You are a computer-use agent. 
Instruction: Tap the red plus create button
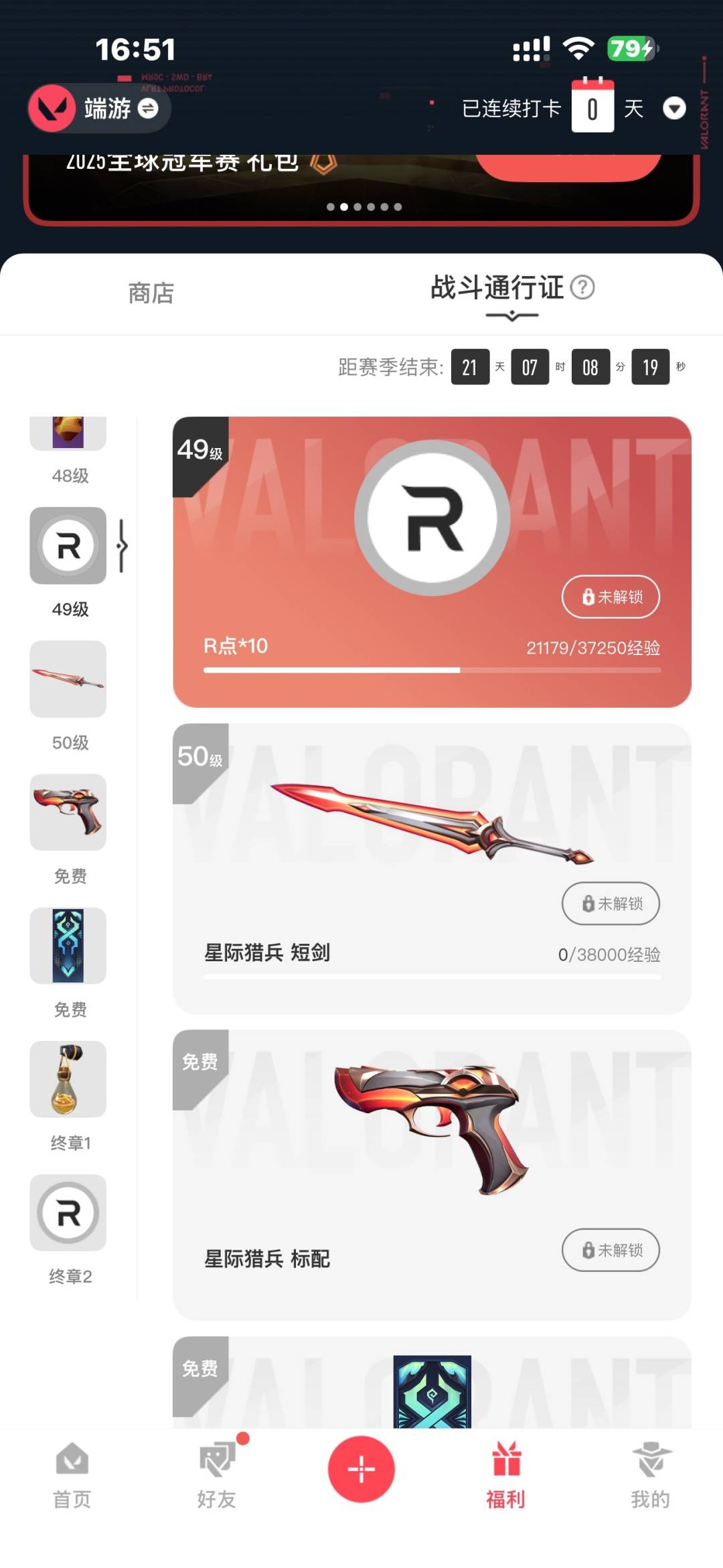tap(361, 1469)
